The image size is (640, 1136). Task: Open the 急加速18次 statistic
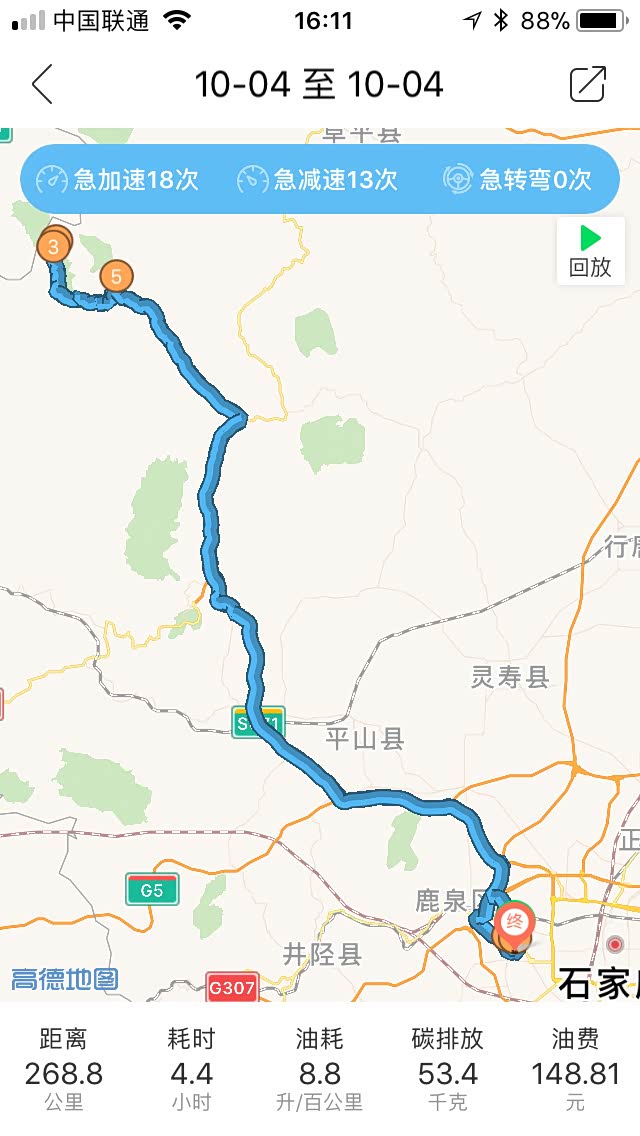[117, 179]
